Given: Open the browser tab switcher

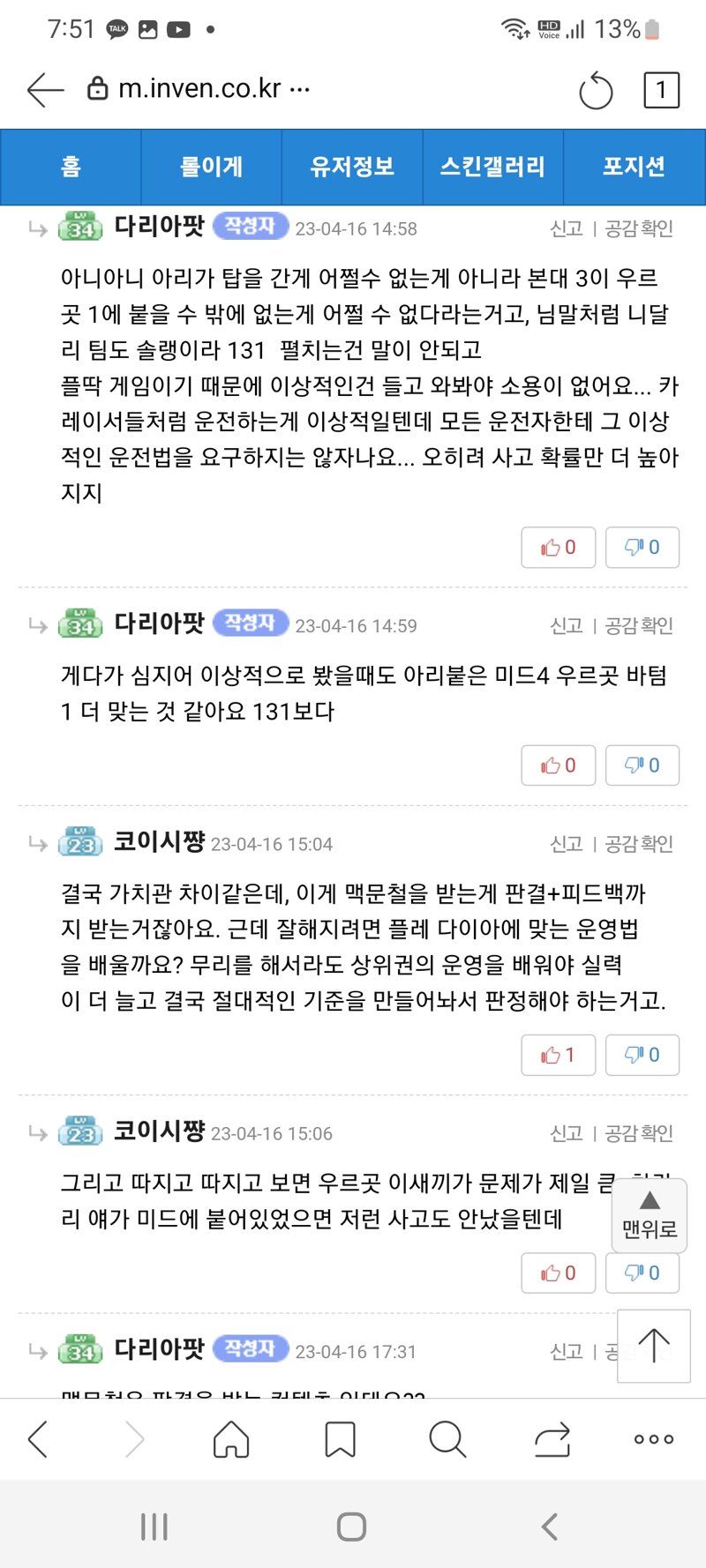Looking at the screenshot, I should click(661, 90).
